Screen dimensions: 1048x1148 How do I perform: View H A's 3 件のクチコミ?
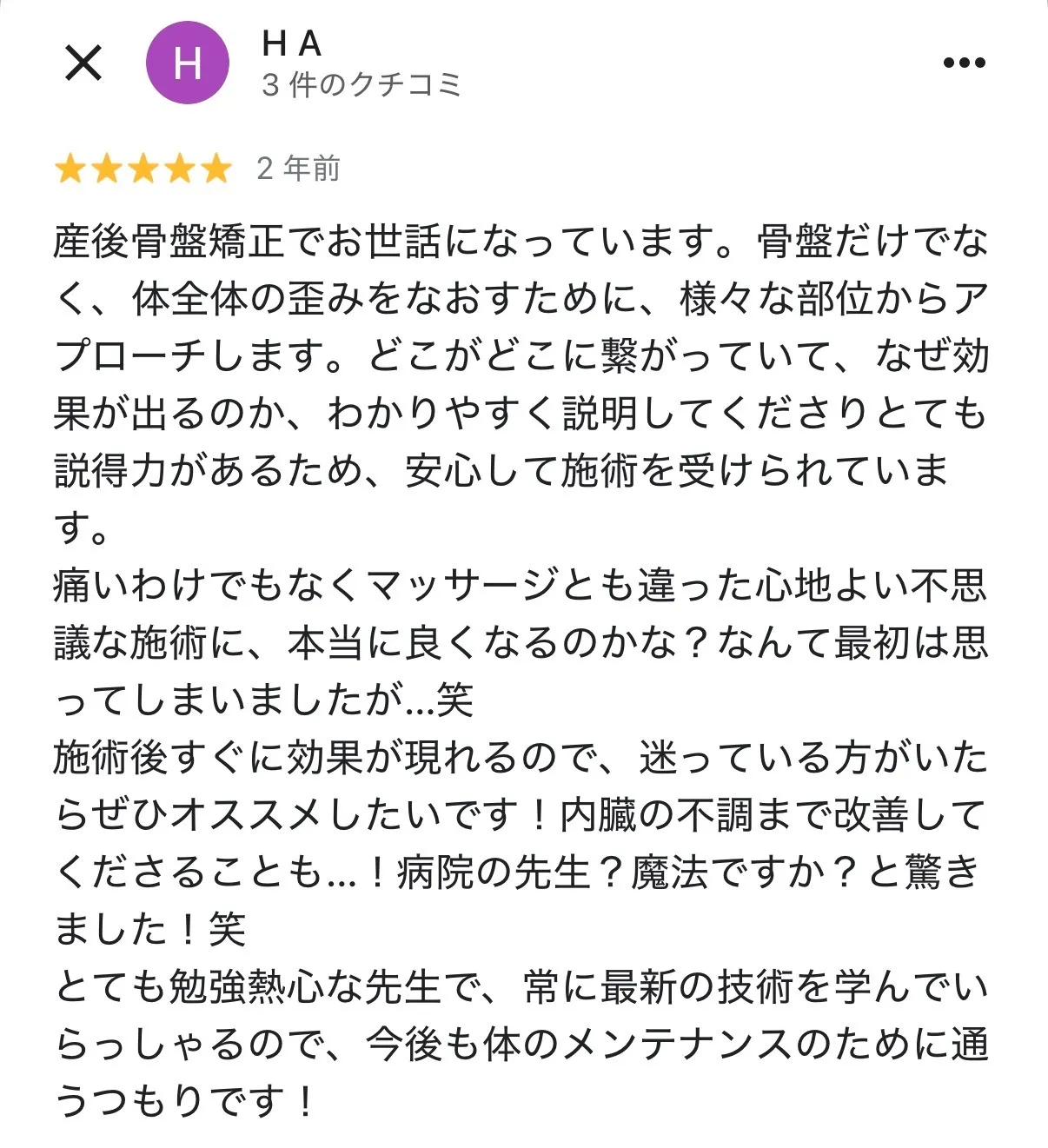(361, 85)
